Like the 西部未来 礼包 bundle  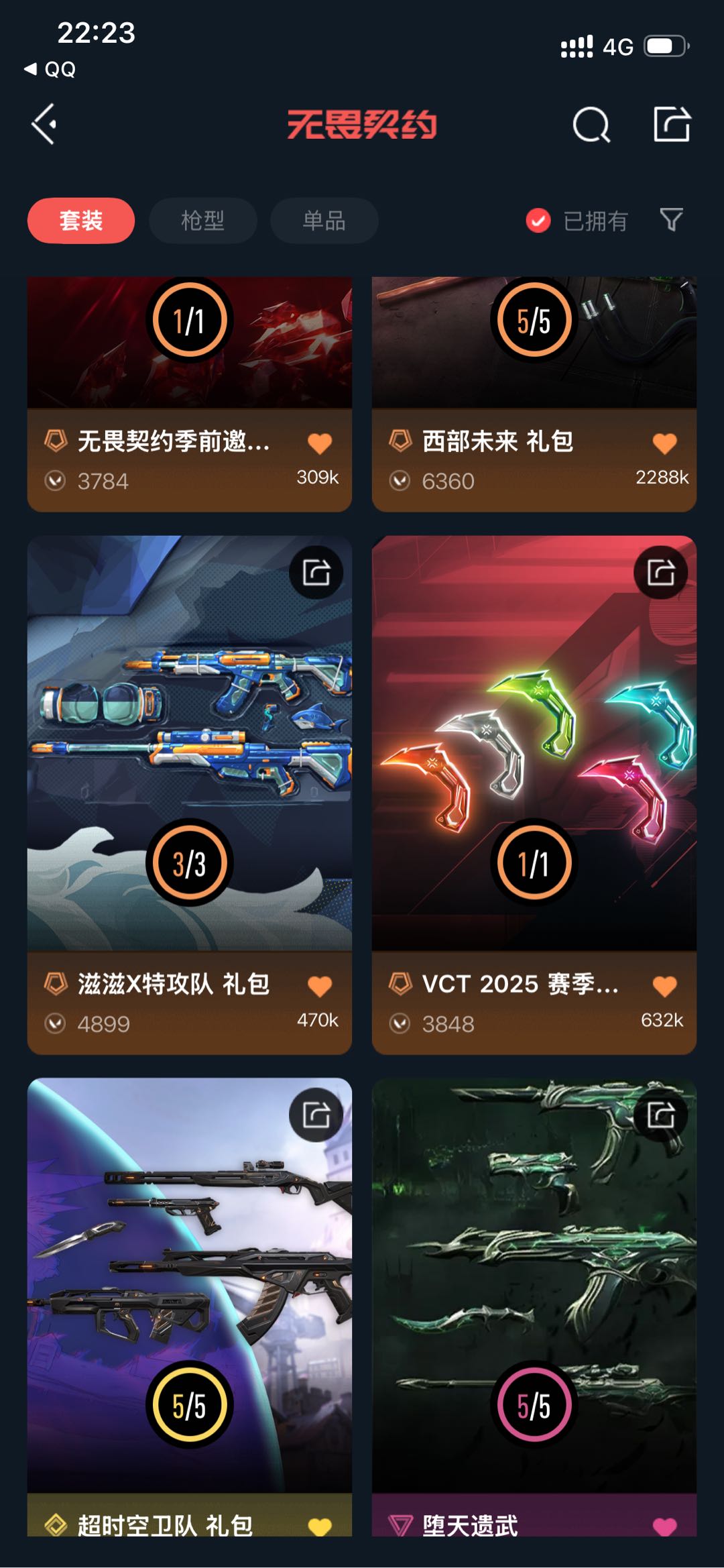coord(664,443)
